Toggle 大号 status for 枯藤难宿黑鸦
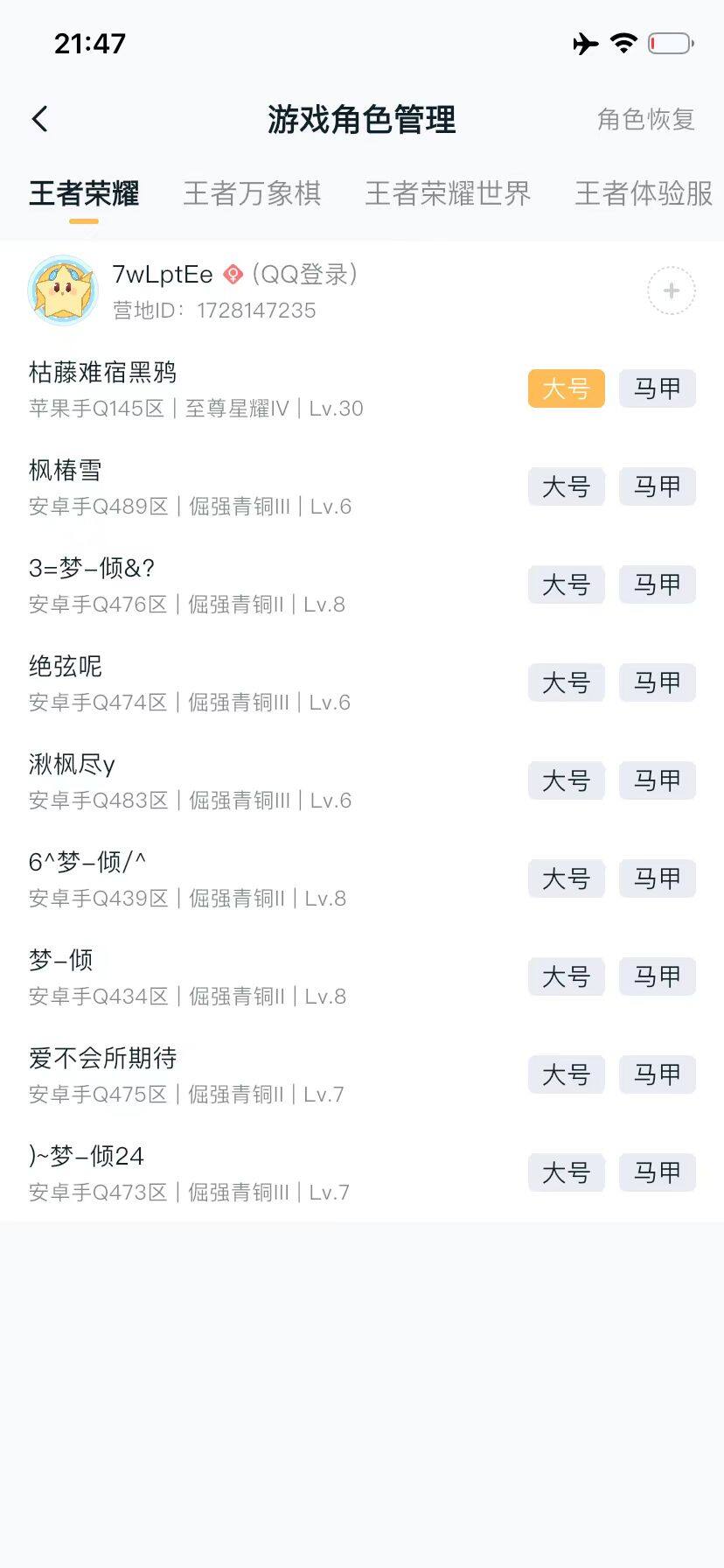The width and height of the screenshot is (724, 1568). click(566, 388)
